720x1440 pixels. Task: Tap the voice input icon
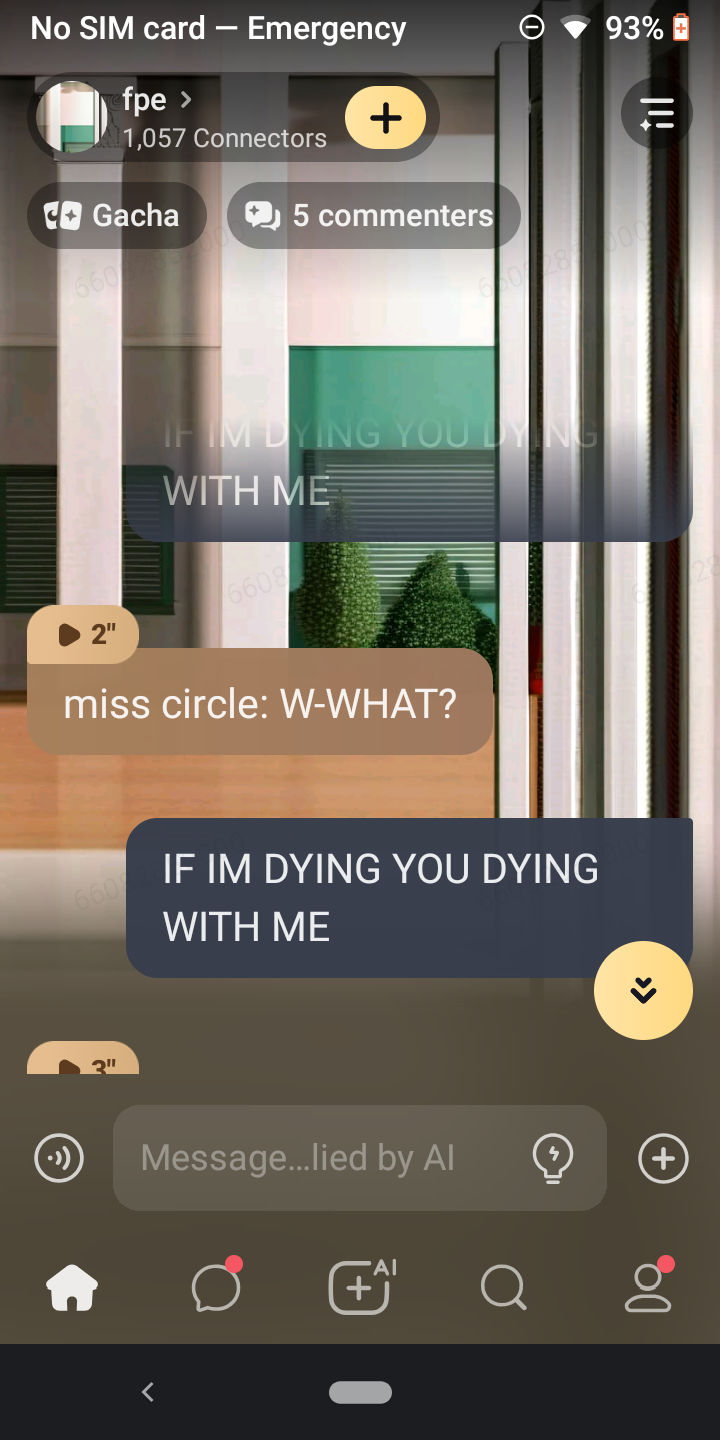point(59,1158)
